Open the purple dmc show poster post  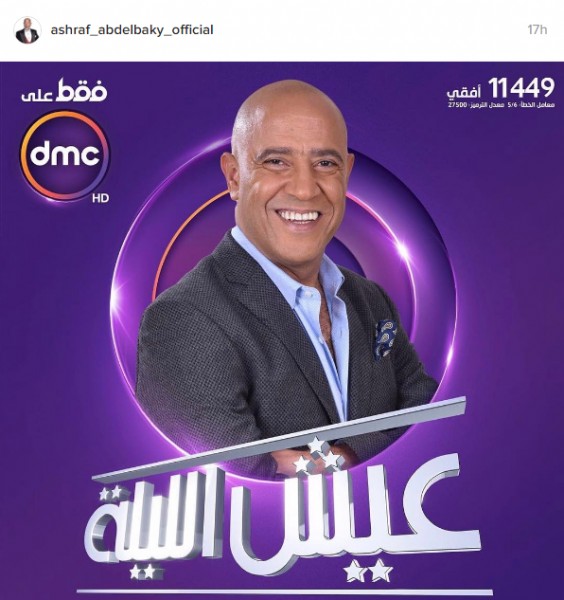[282, 331]
